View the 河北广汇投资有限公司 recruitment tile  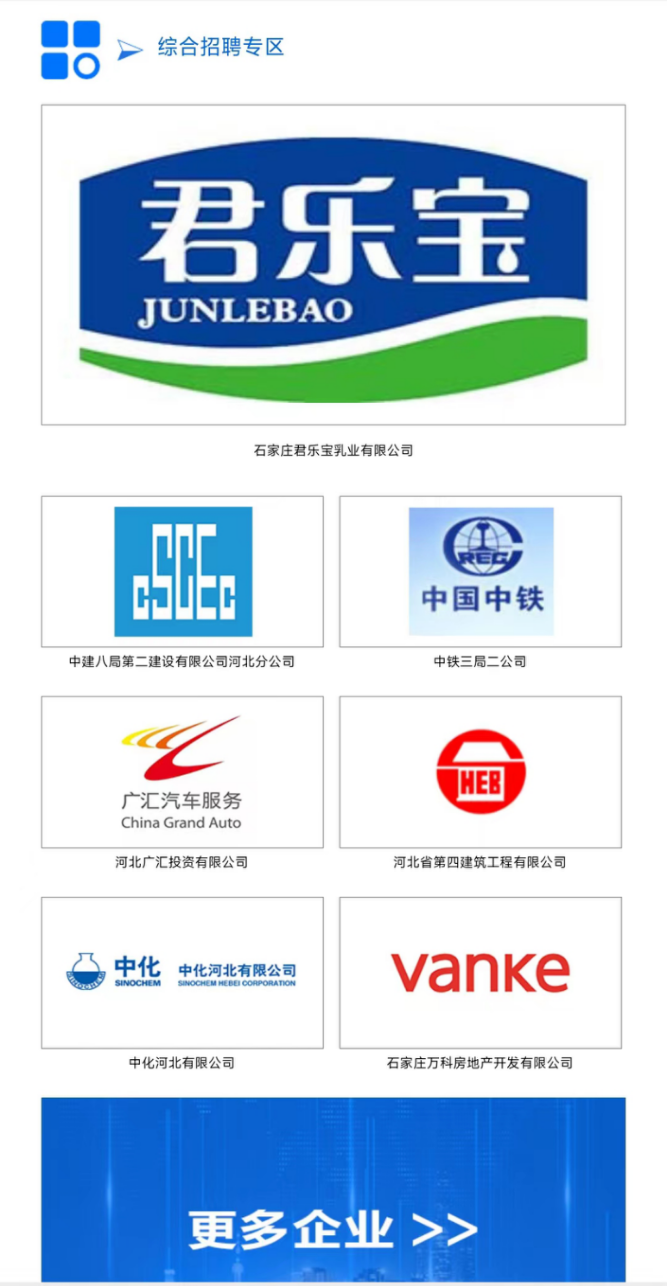(x=182, y=771)
